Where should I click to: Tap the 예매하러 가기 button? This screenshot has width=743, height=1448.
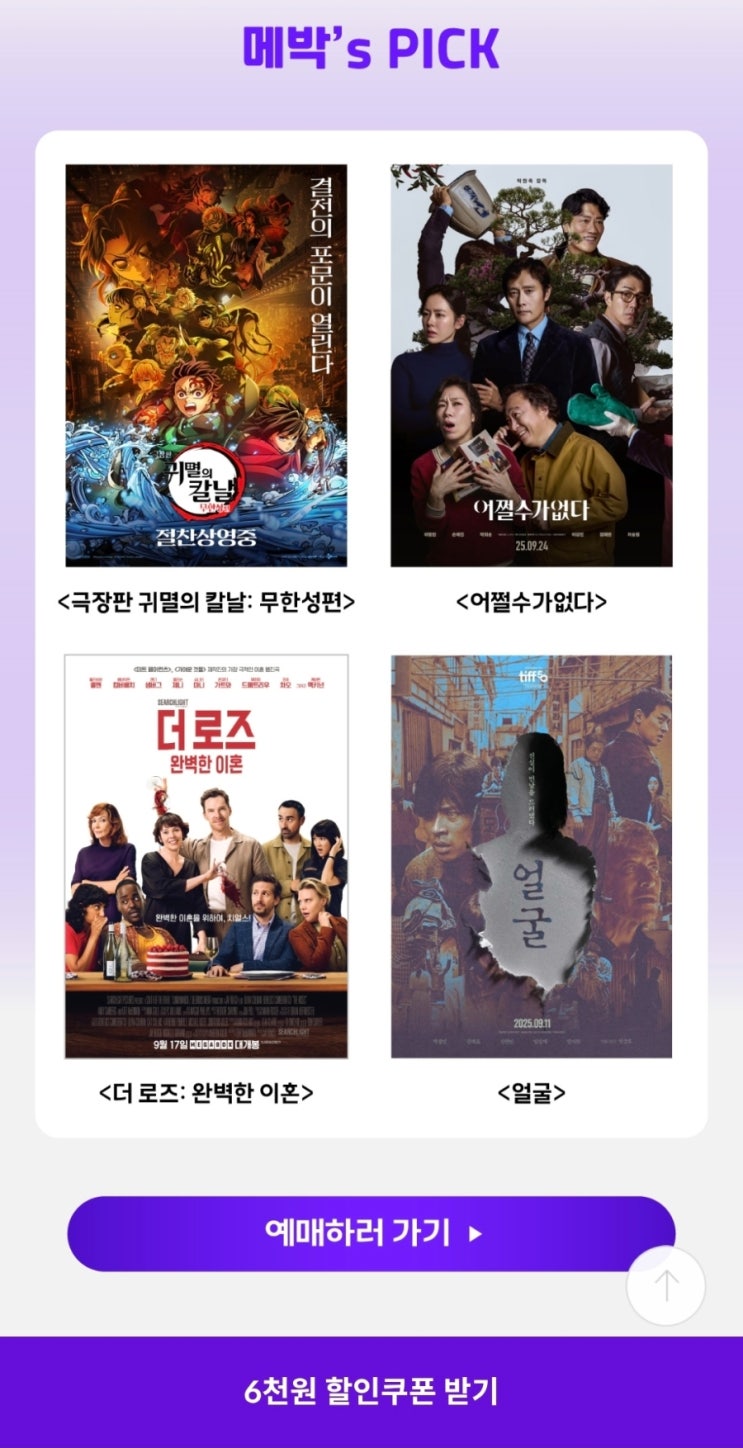pos(371,1233)
